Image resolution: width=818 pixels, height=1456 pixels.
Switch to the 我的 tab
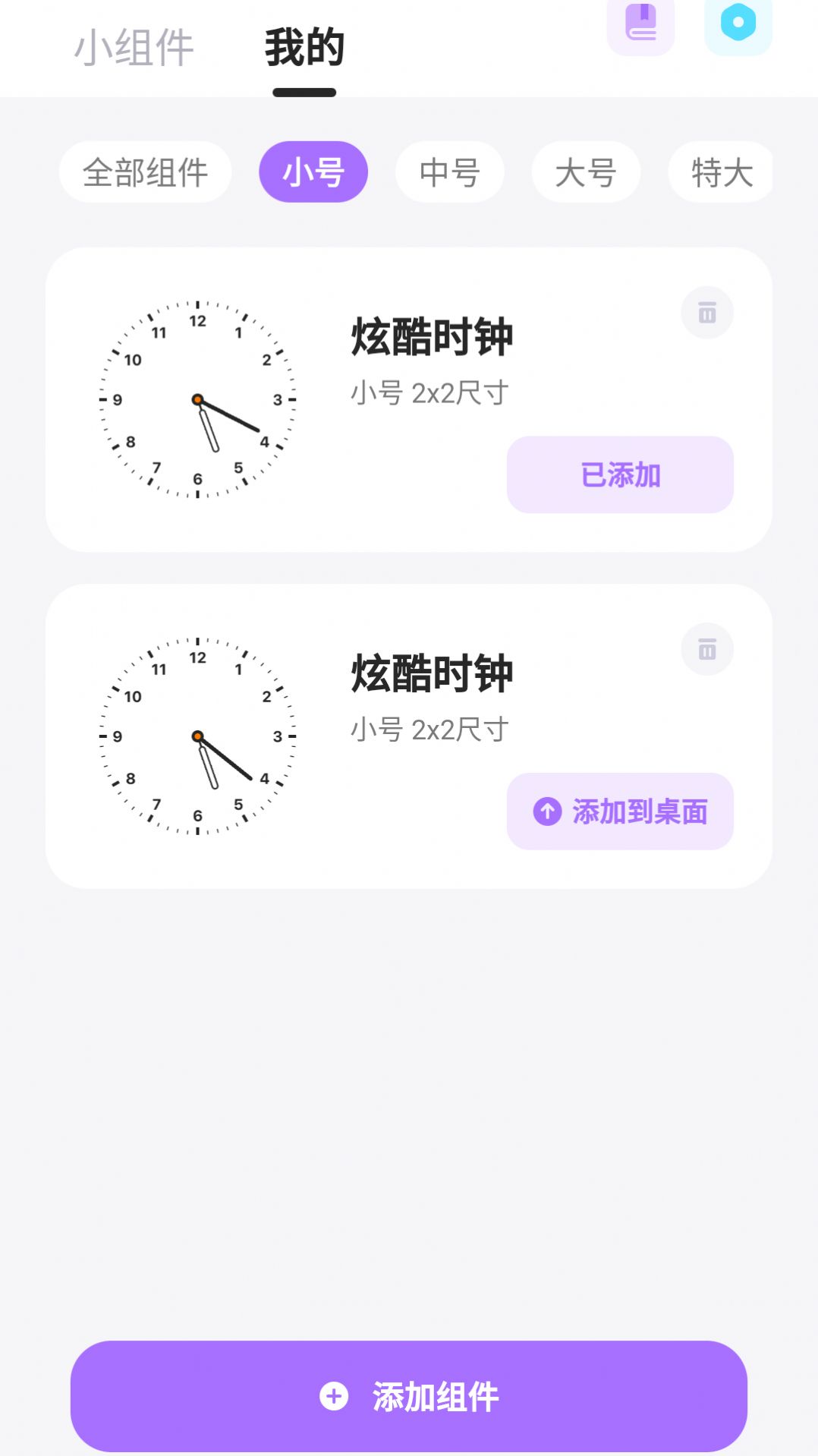coord(304,48)
